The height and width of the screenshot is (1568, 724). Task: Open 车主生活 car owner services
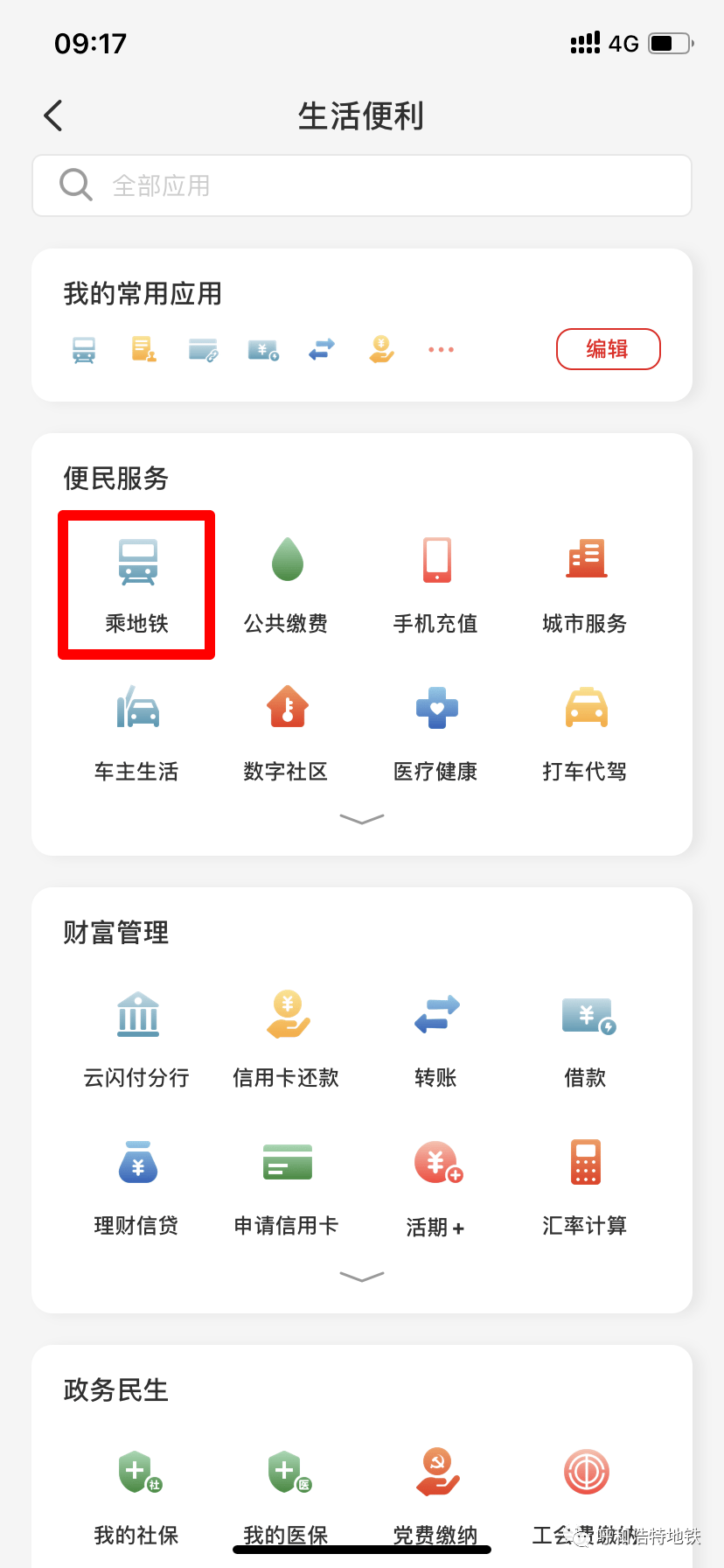tap(137, 733)
